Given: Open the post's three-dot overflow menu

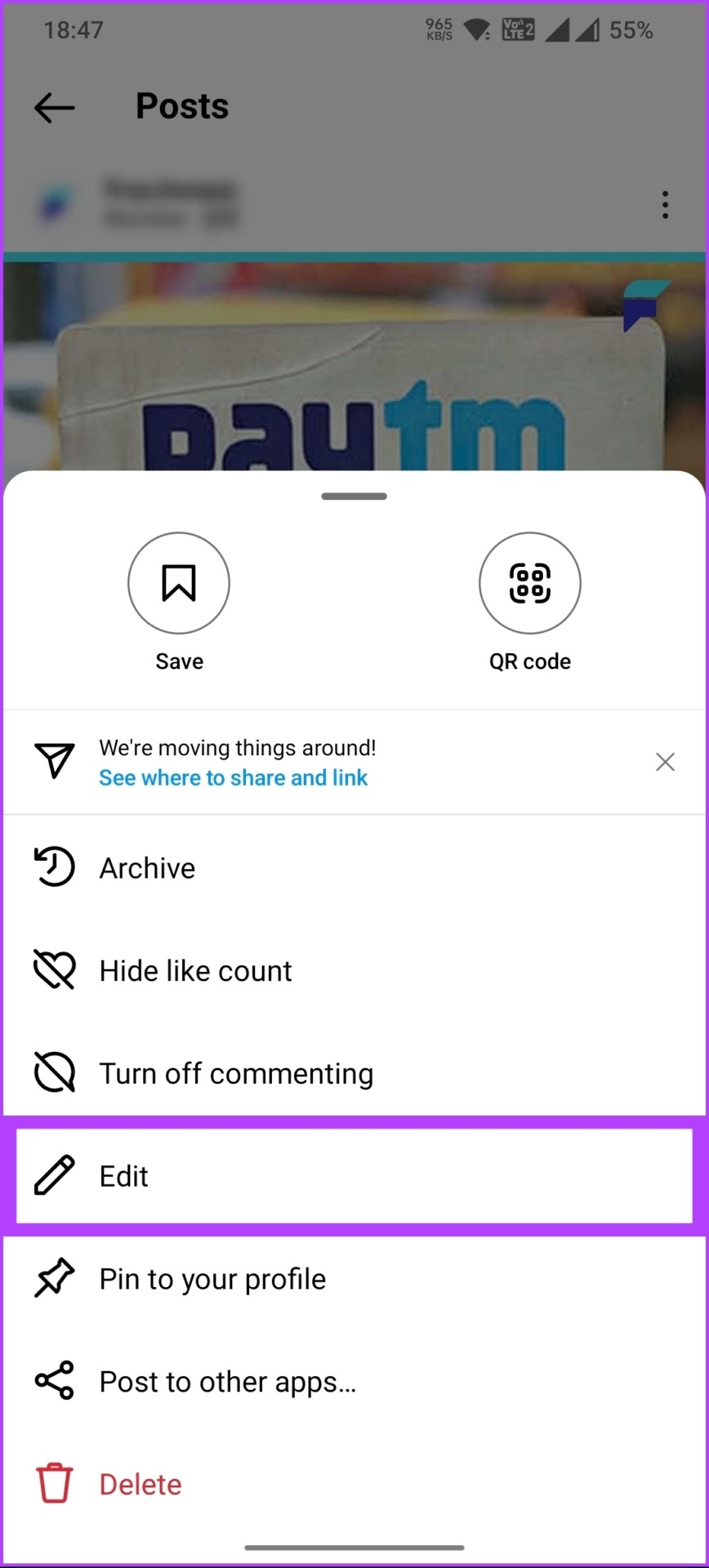Looking at the screenshot, I should 665,205.
